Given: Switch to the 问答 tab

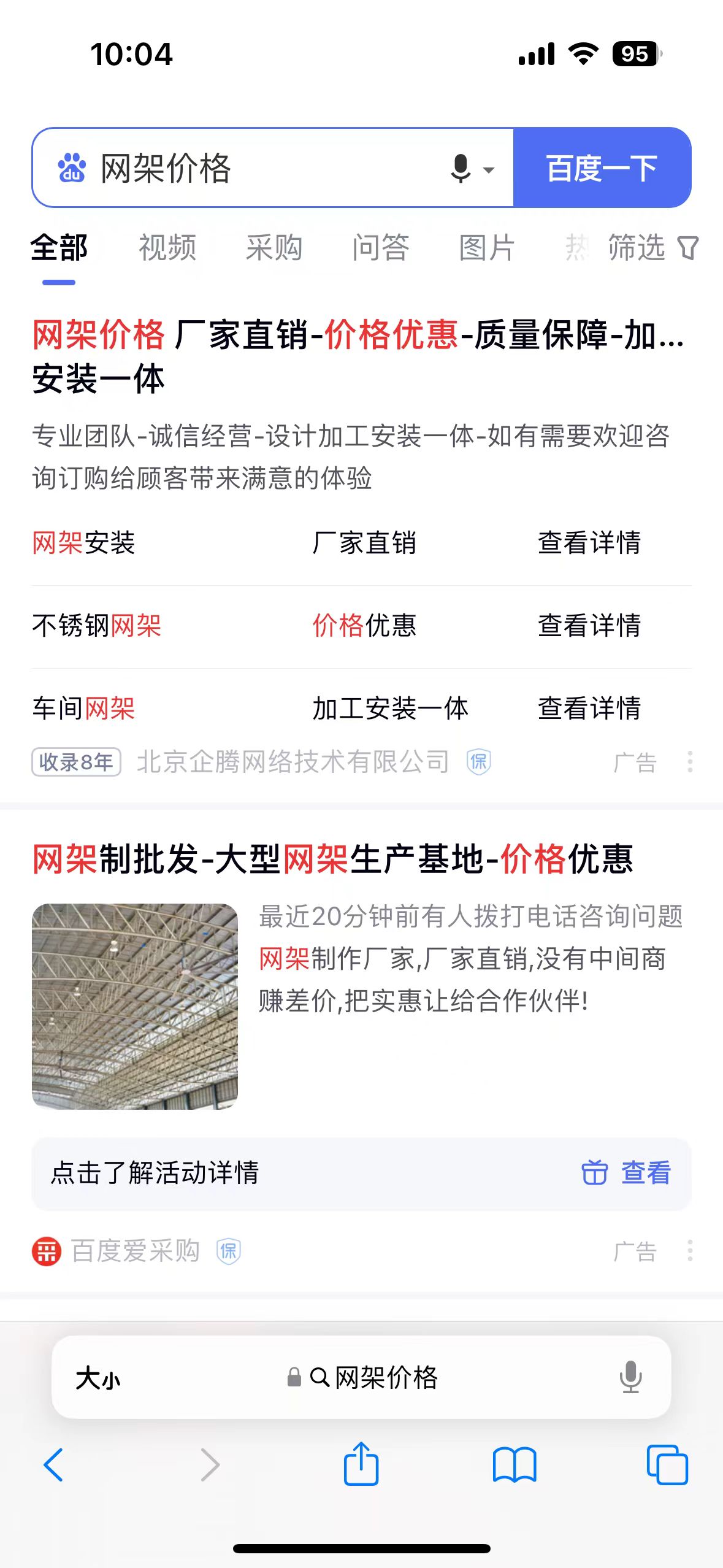Looking at the screenshot, I should tap(380, 248).
